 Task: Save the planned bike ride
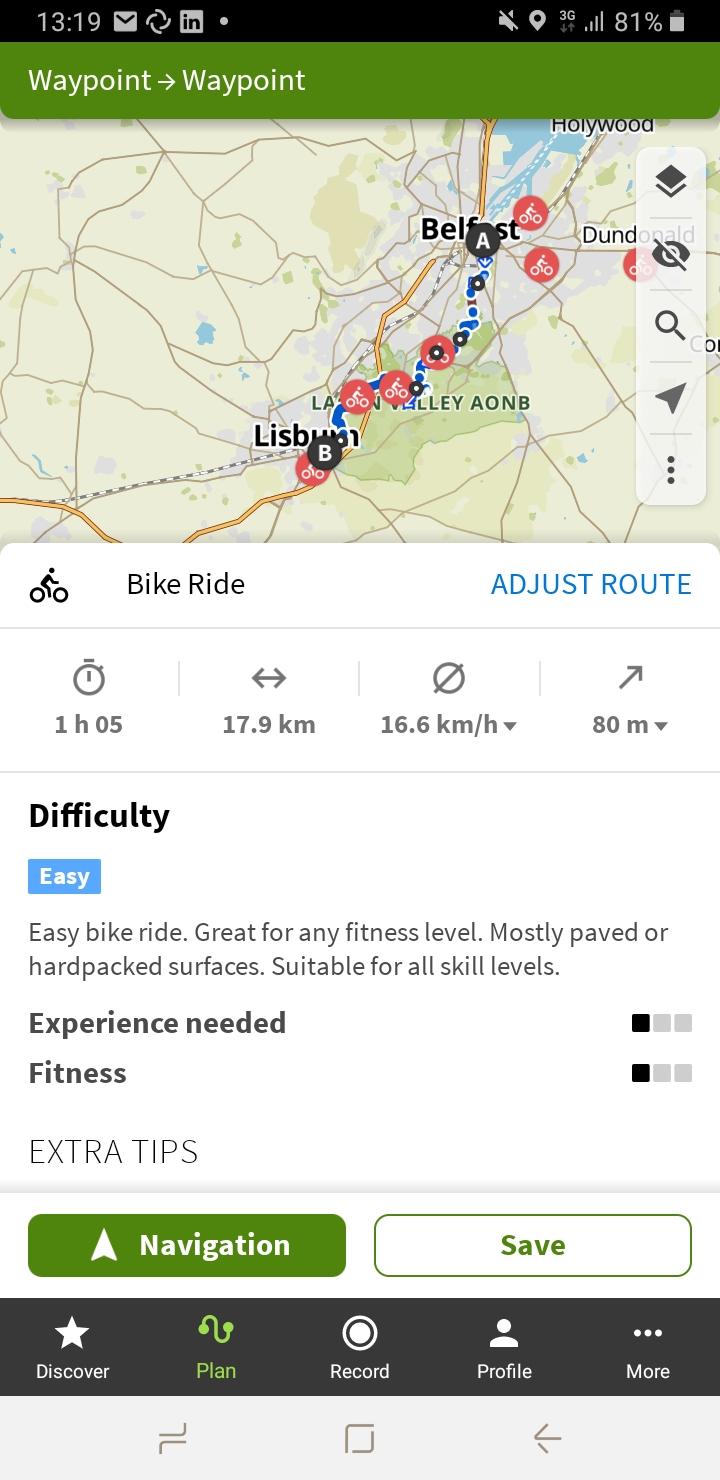tap(532, 1245)
